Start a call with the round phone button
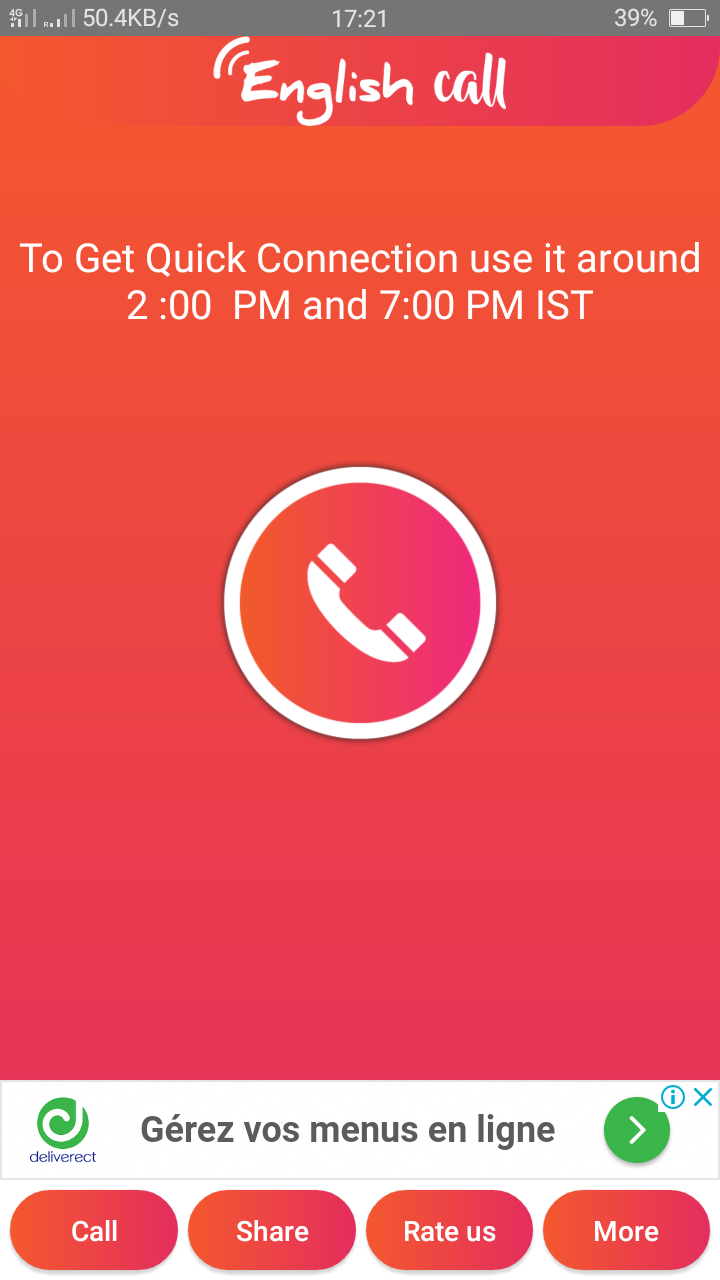This screenshot has width=720, height=1280. point(360,603)
